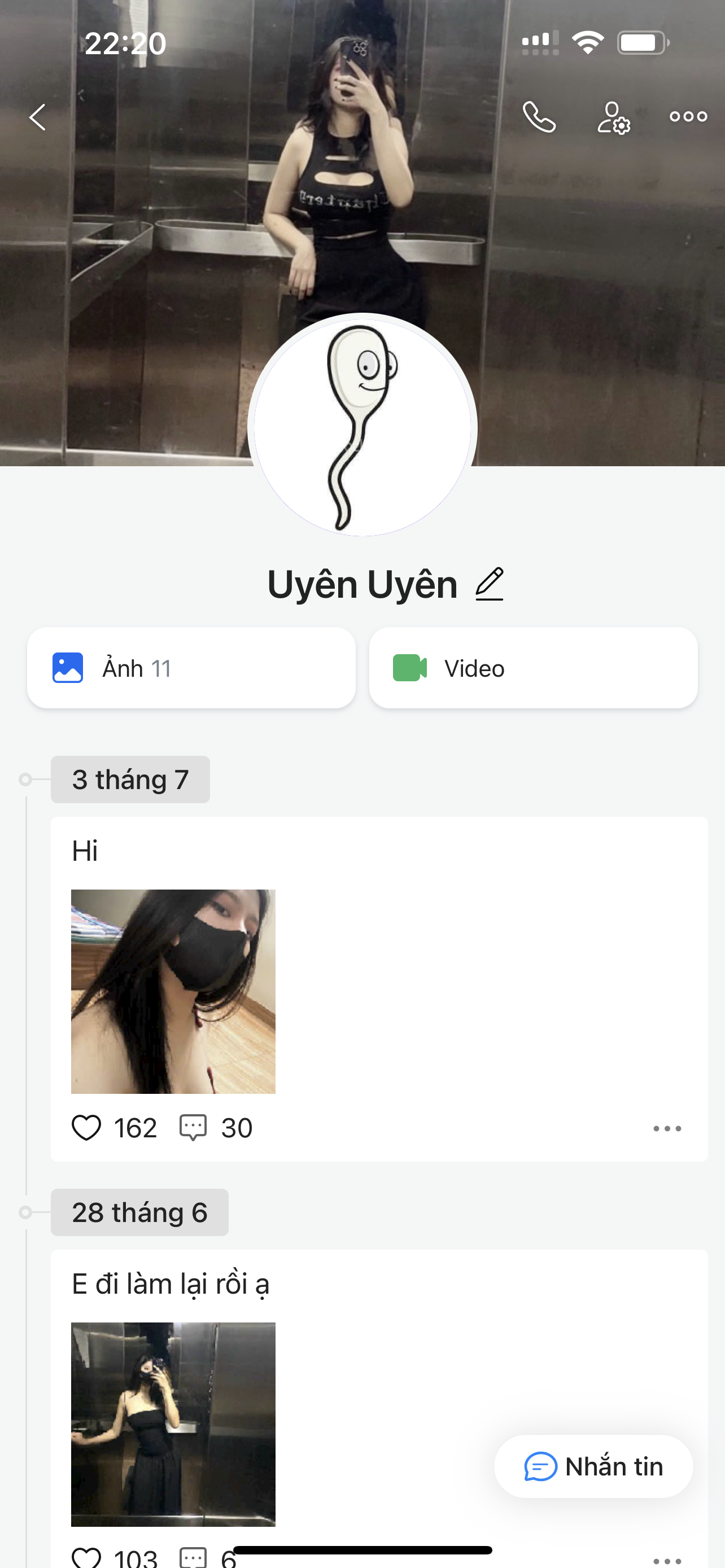Image resolution: width=725 pixels, height=1568 pixels.
Task: Tap Nhắn tin to message her
Action: 593,1466
